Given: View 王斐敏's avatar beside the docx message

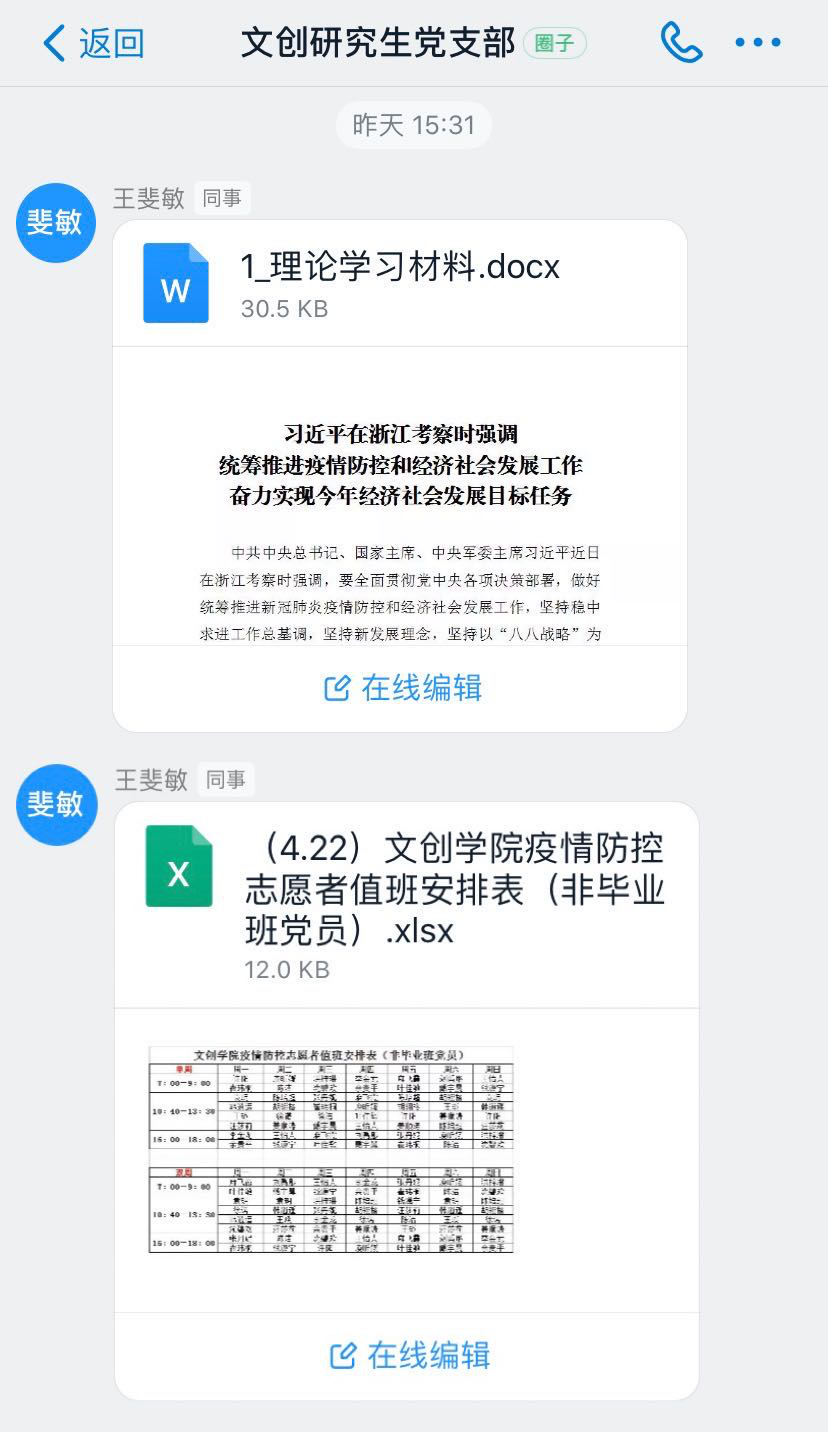Looking at the screenshot, I should tap(55, 222).
